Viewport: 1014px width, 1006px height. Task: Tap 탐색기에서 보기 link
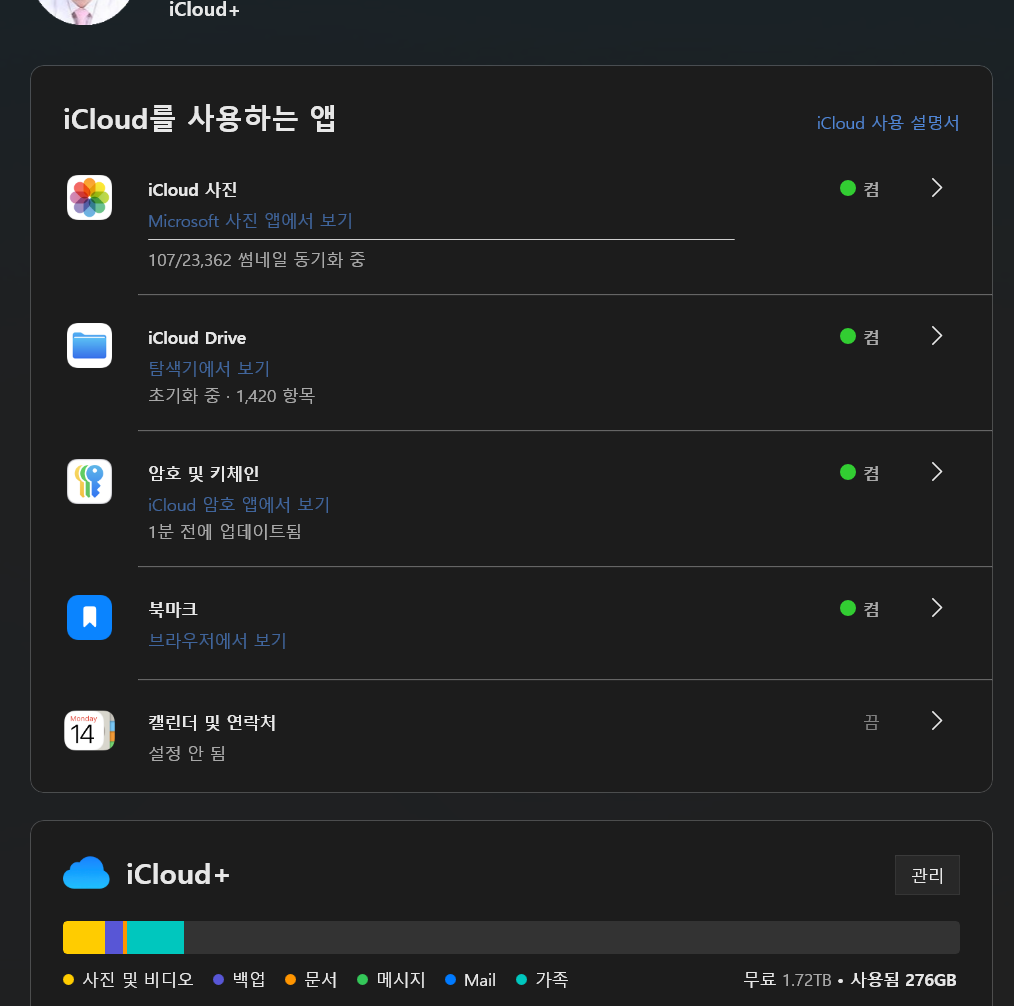coord(209,369)
